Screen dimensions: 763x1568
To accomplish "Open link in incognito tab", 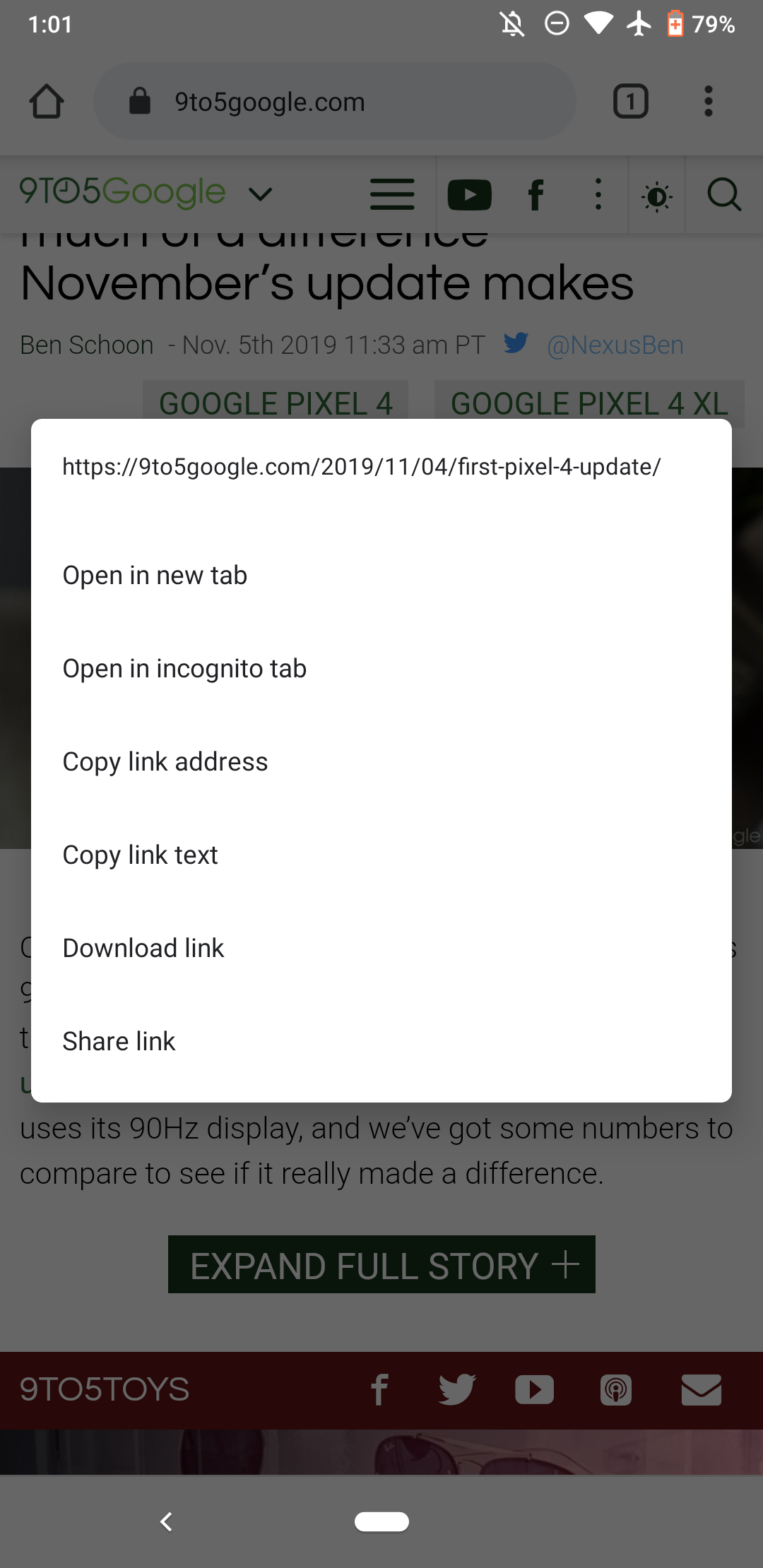I will (184, 669).
